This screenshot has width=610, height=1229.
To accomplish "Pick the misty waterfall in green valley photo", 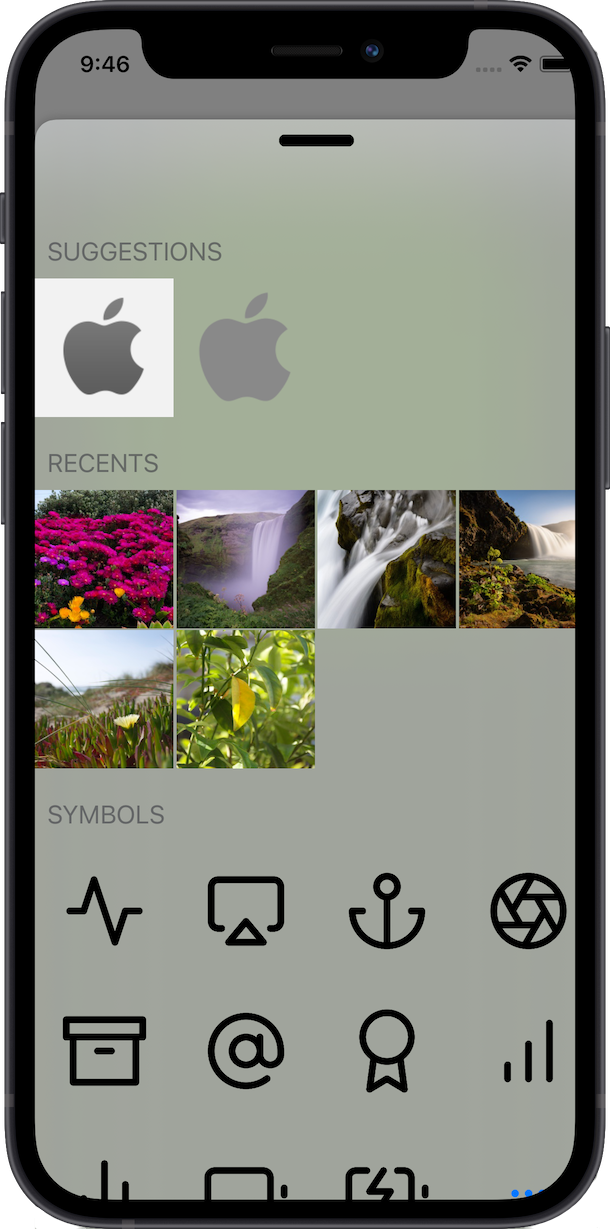I will point(246,558).
